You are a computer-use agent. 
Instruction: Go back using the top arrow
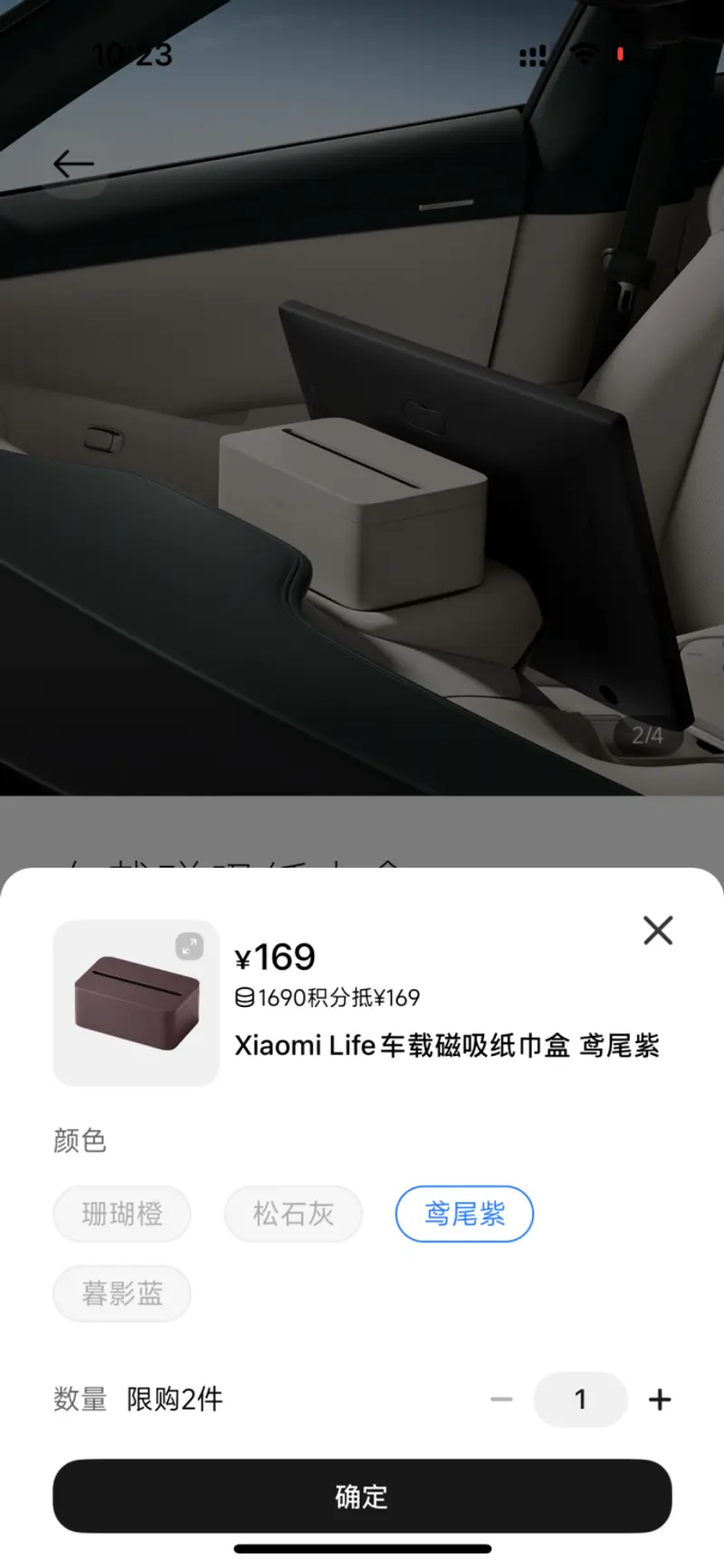pos(73,165)
